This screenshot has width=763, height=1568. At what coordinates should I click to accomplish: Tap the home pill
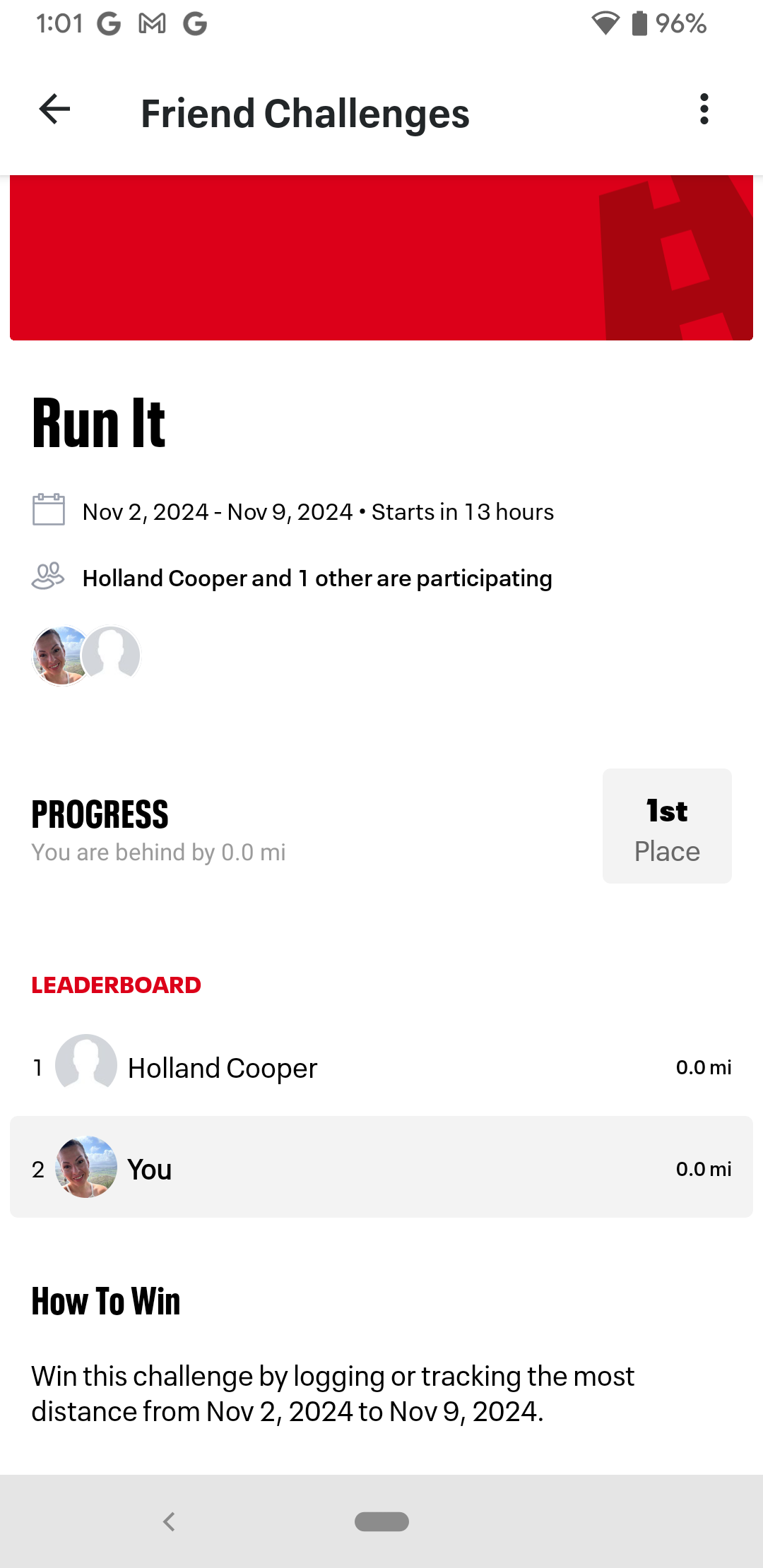point(381,1521)
